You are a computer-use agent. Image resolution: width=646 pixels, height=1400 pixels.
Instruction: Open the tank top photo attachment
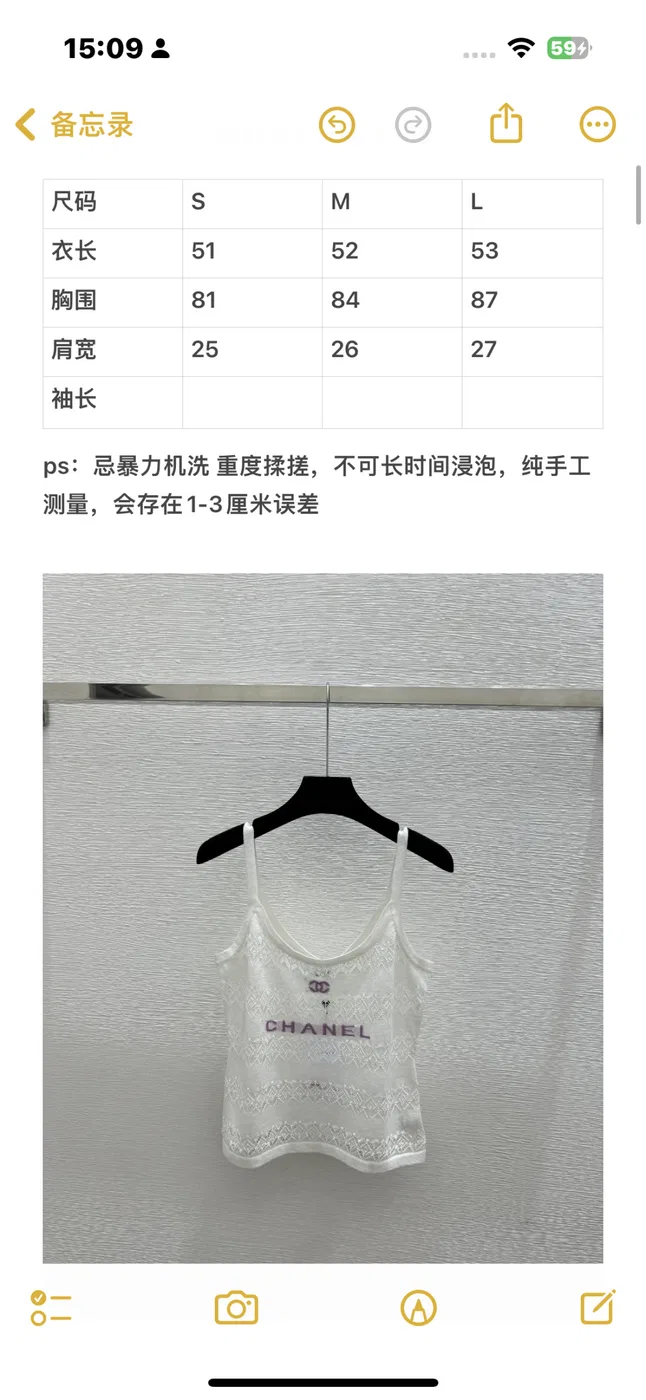click(323, 918)
